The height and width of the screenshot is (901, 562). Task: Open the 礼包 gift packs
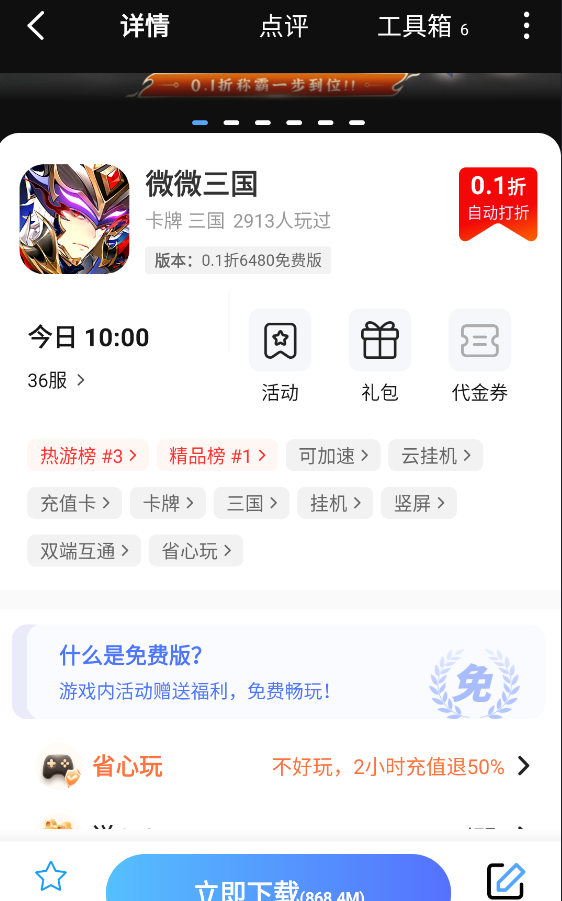380,356
